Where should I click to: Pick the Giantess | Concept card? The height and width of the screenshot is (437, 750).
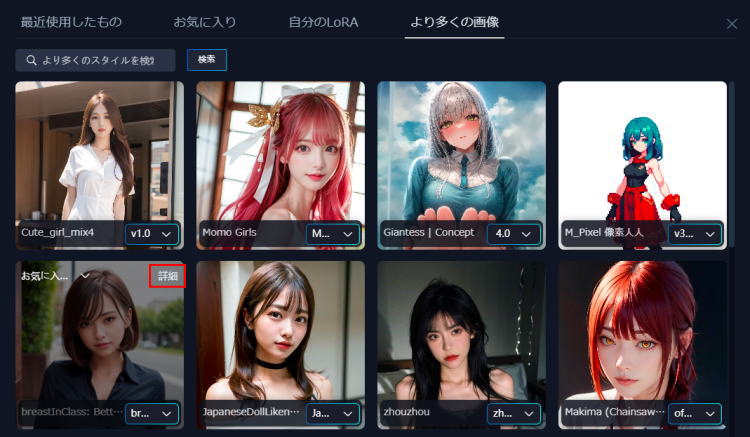[461, 150]
